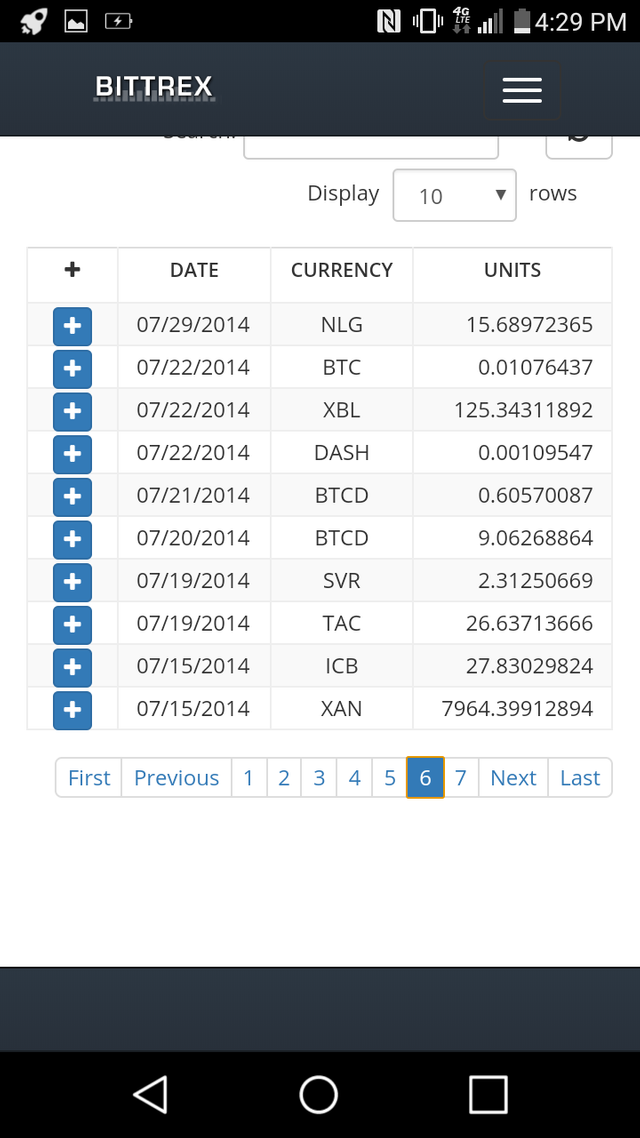The width and height of the screenshot is (640, 1138).
Task: Expand the DASH row details
Action: [72, 453]
